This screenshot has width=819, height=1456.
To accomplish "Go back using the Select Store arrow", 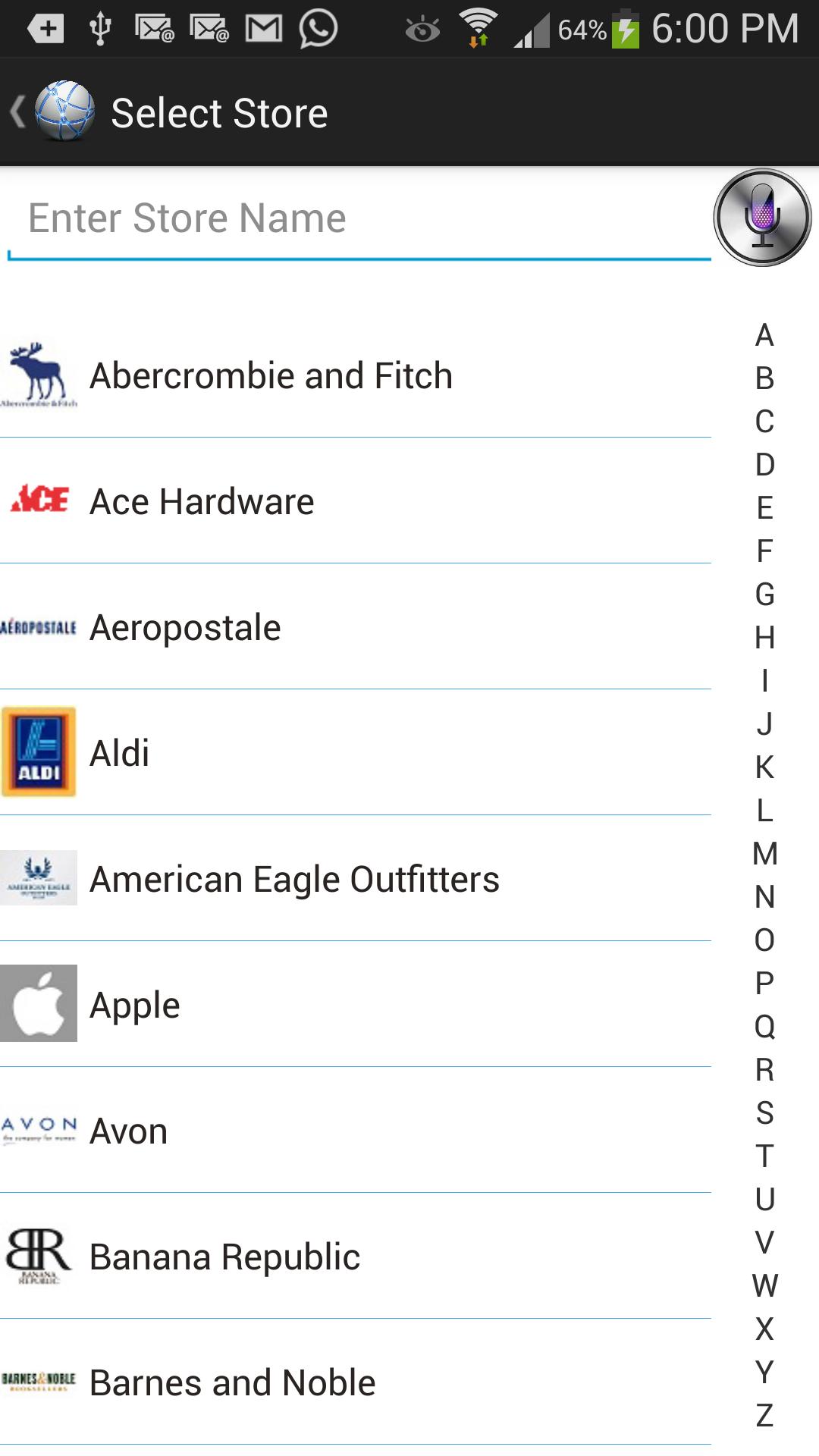I will tap(20, 112).
